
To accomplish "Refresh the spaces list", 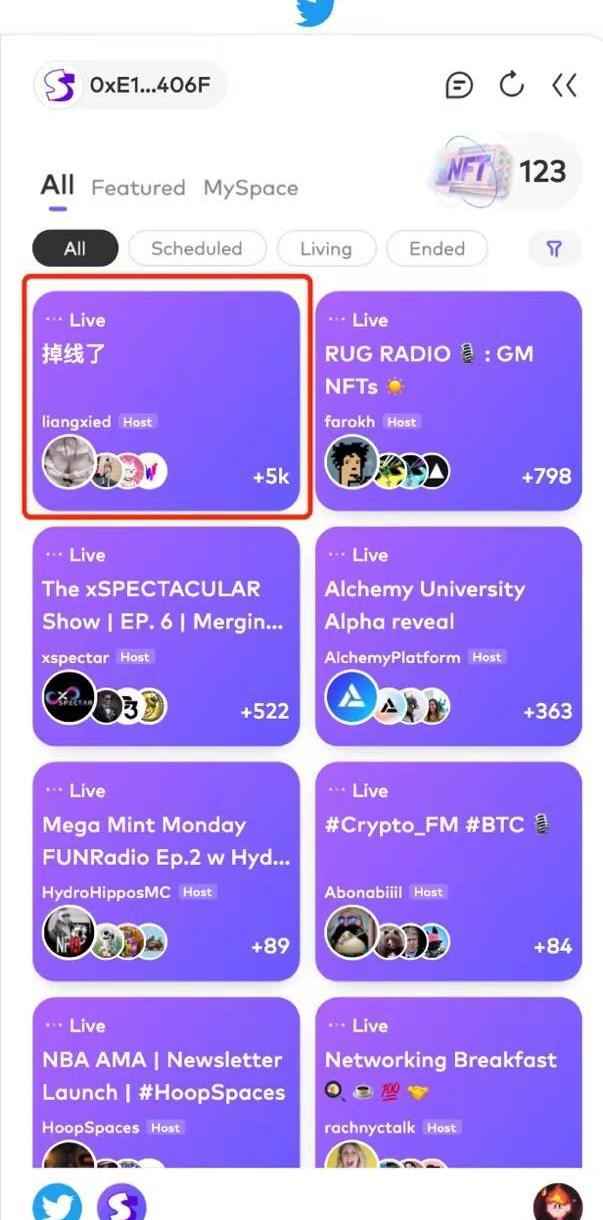I will pos(512,86).
